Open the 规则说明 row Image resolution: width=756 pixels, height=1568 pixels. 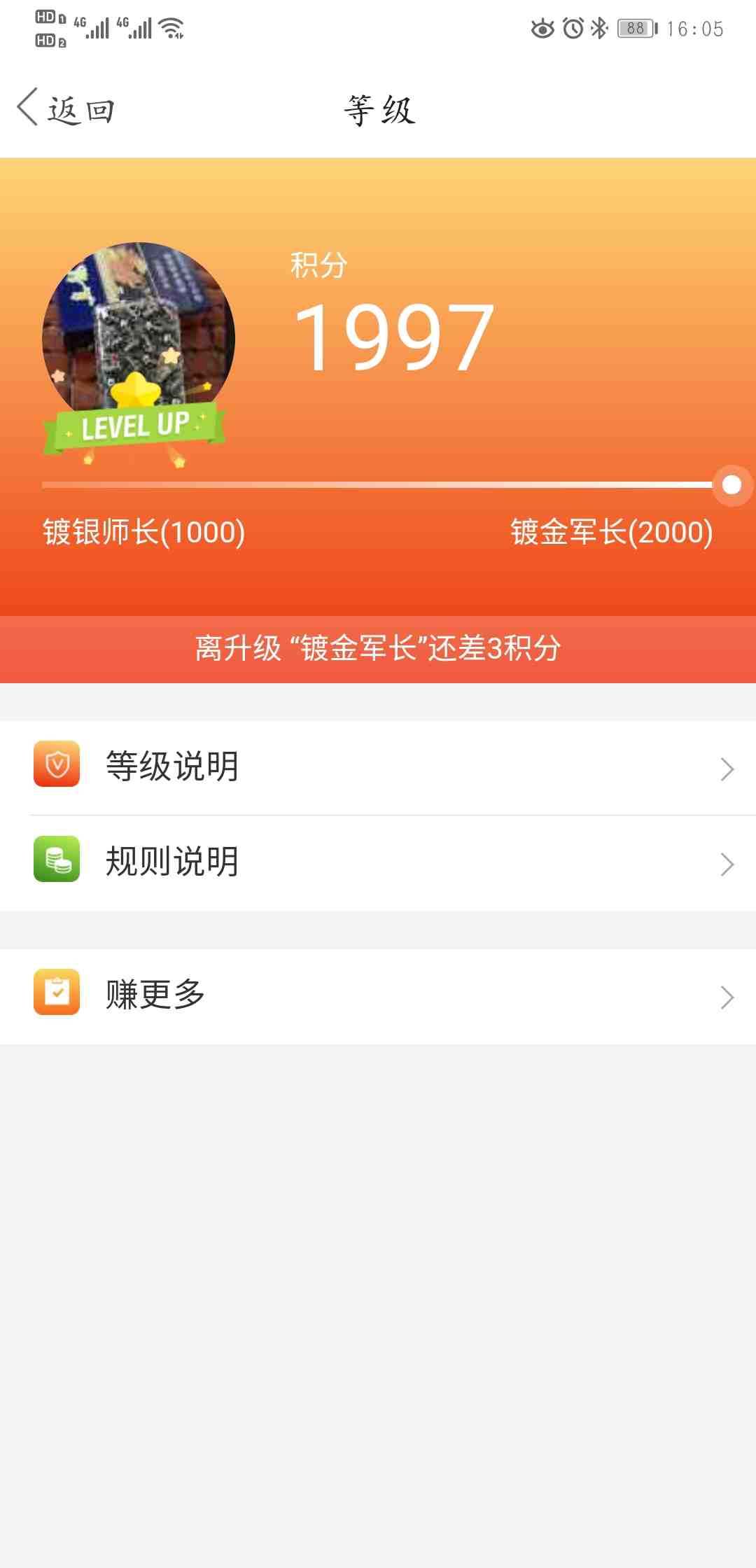point(378,862)
